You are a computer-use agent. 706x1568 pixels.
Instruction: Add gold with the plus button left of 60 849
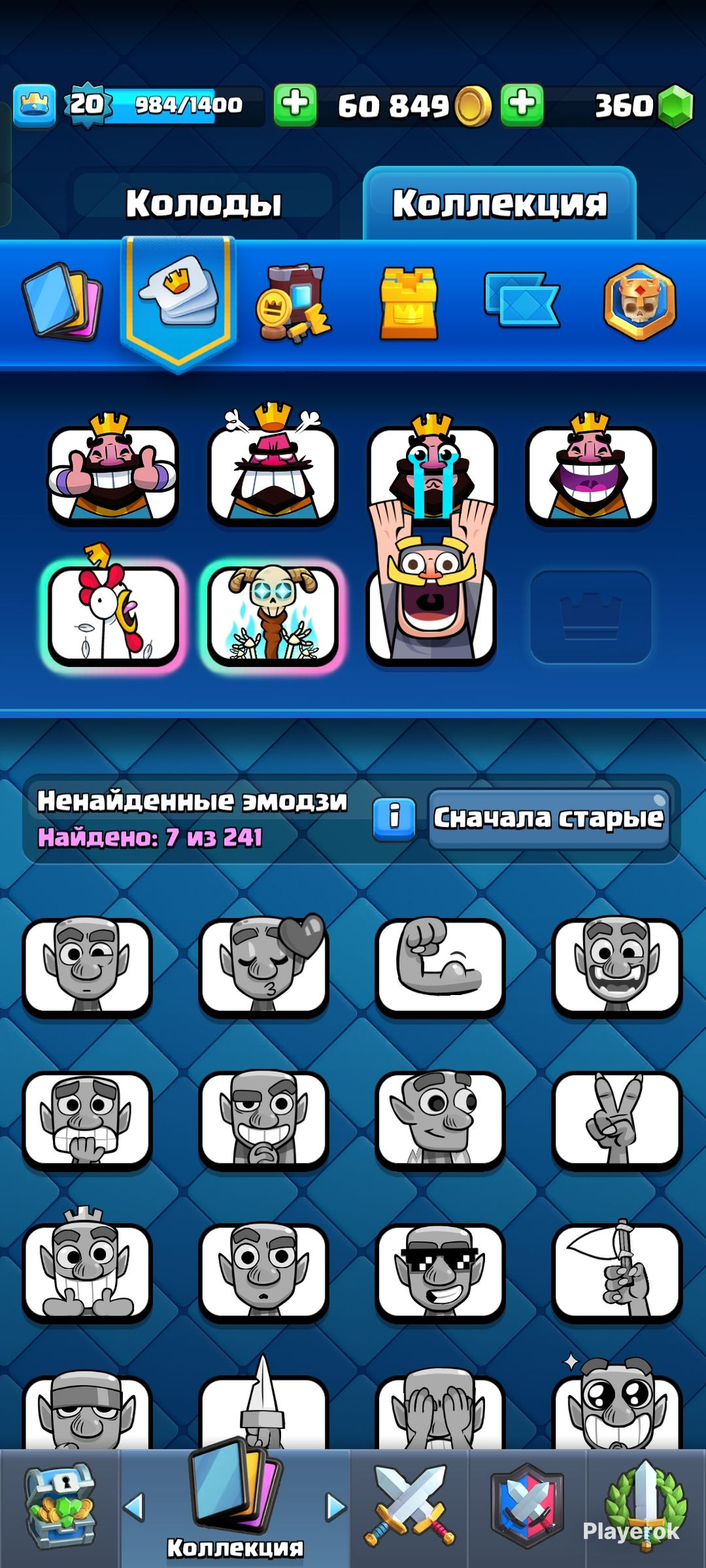tap(295, 105)
